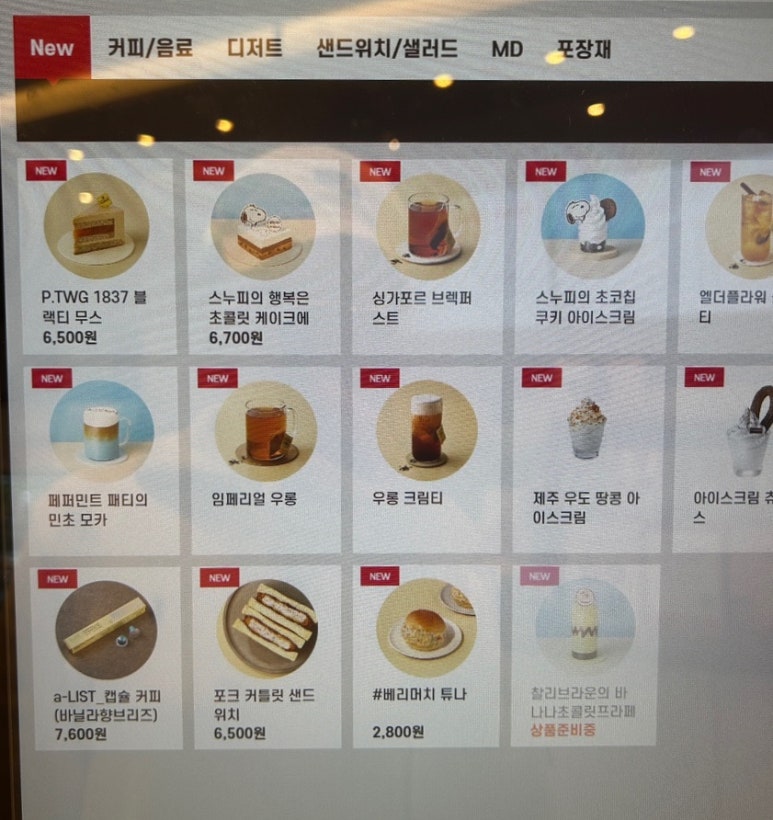Image resolution: width=773 pixels, height=820 pixels.
Task: Tap the New tab
Action: point(52,48)
